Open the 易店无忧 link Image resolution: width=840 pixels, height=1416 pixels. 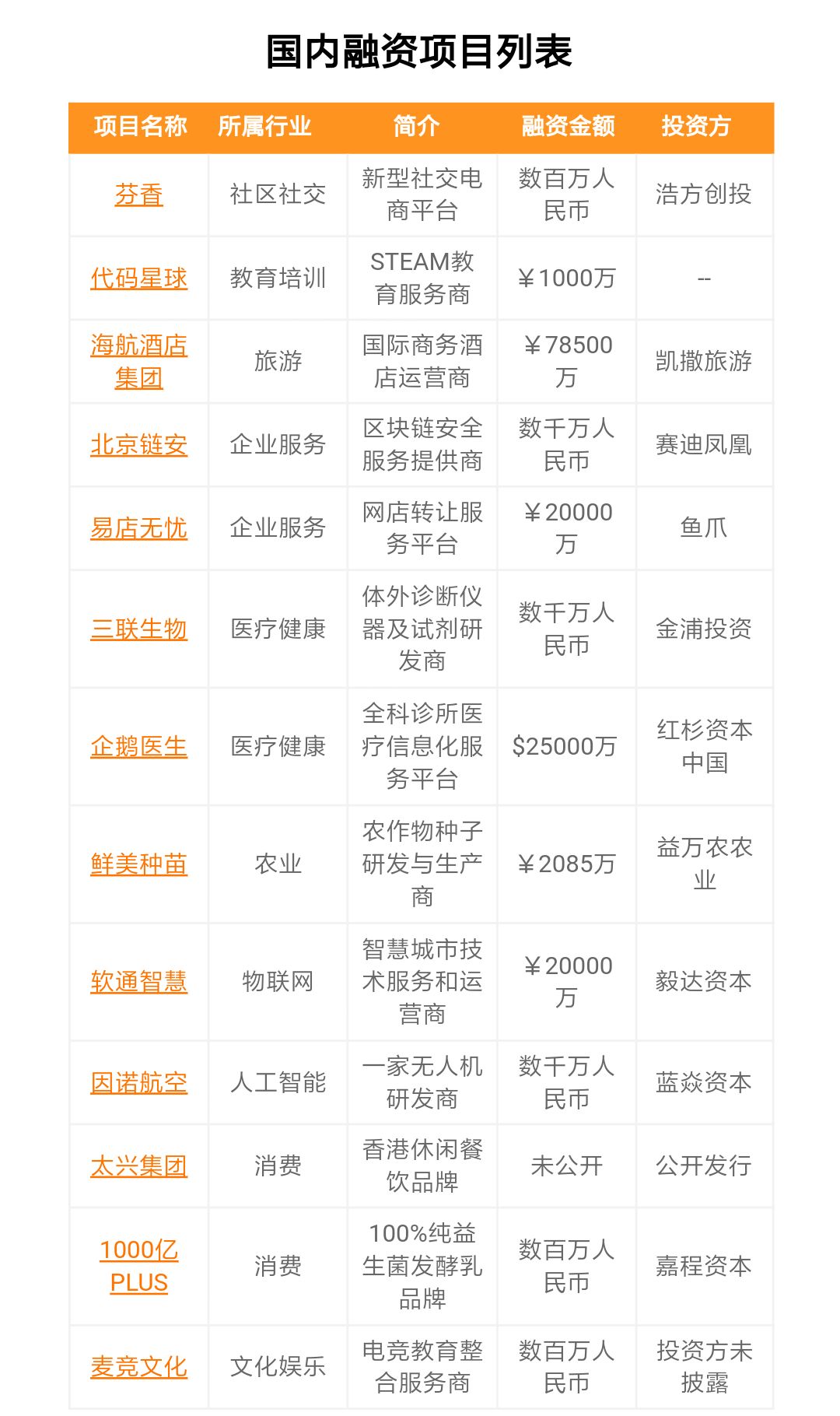point(138,528)
